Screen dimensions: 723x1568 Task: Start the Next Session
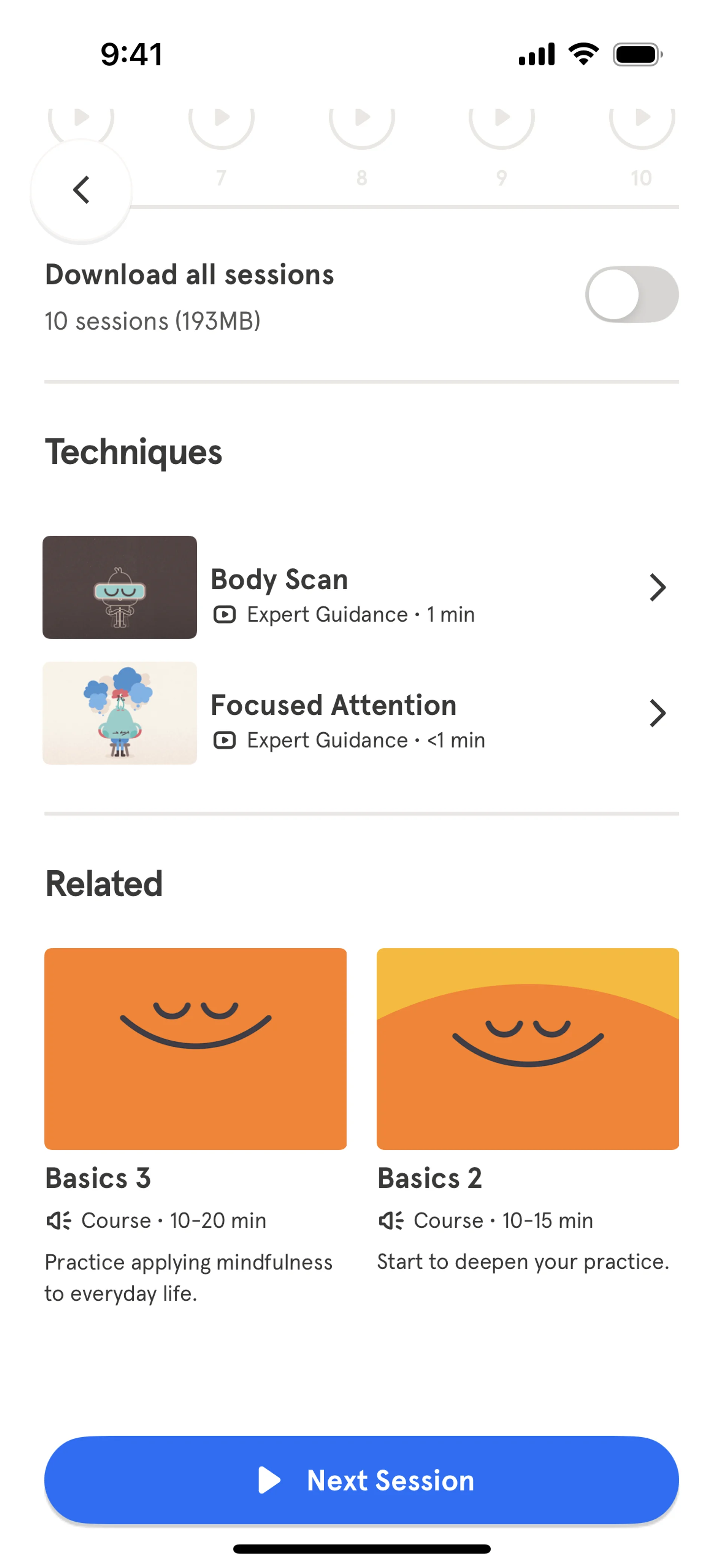(361, 1480)
